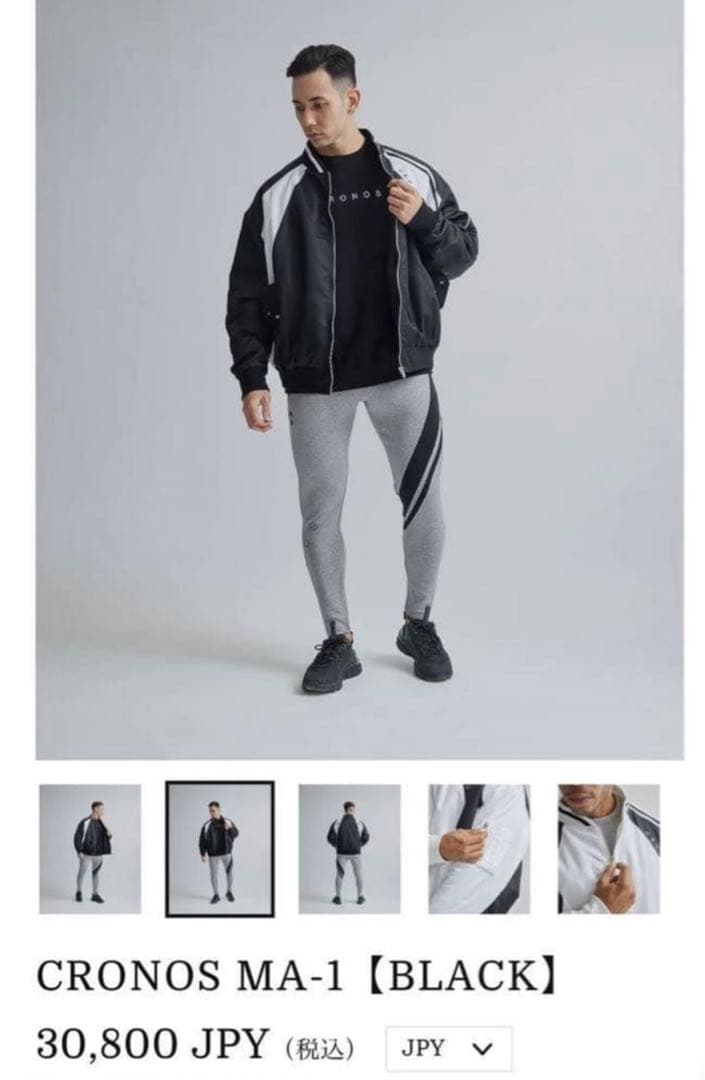Select the outlined front-view thumbnail
Viewport: 705px width, 1080px height.
point(220,848)
